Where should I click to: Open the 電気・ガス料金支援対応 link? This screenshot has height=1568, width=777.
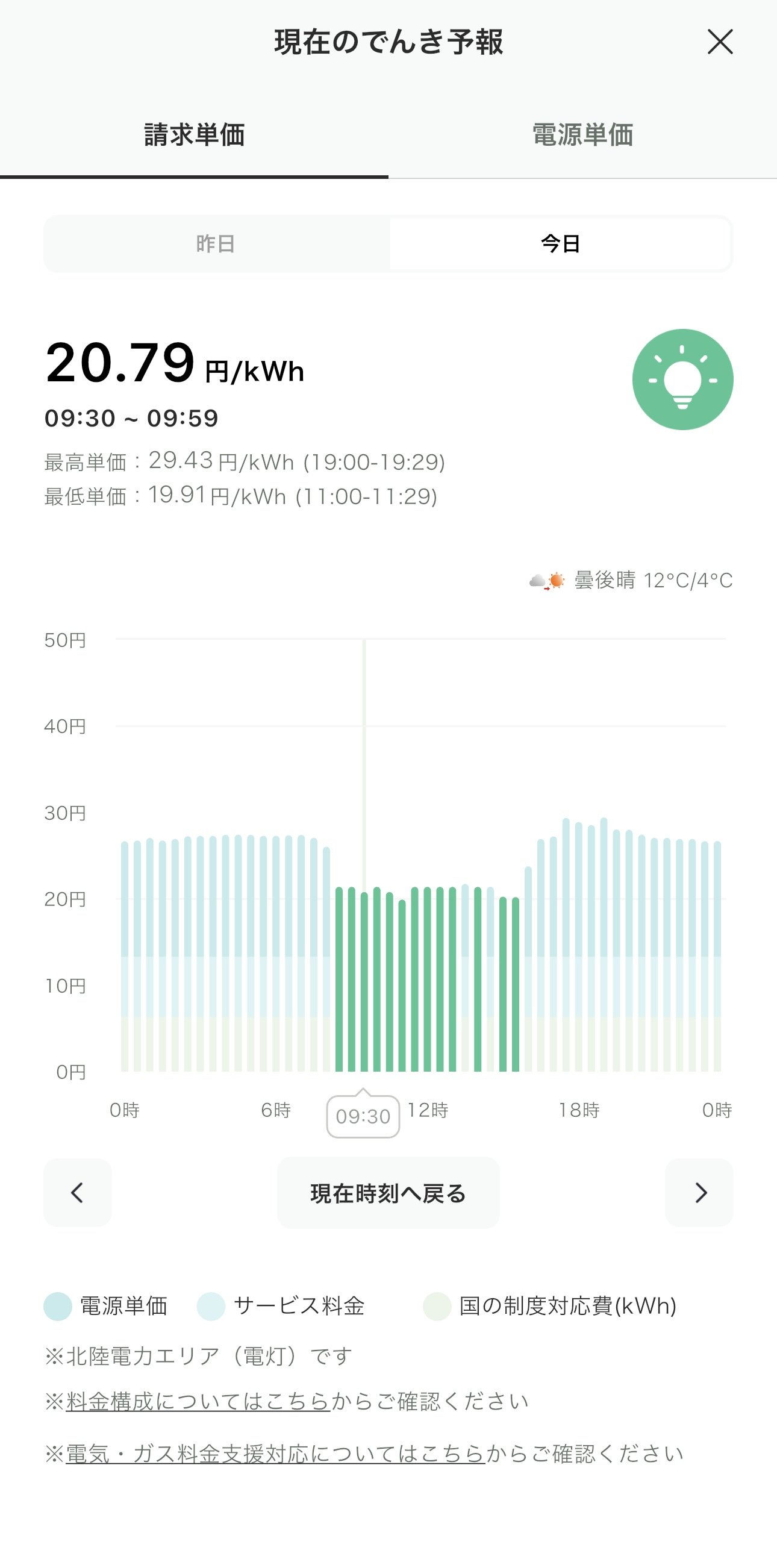[275, 1454]
